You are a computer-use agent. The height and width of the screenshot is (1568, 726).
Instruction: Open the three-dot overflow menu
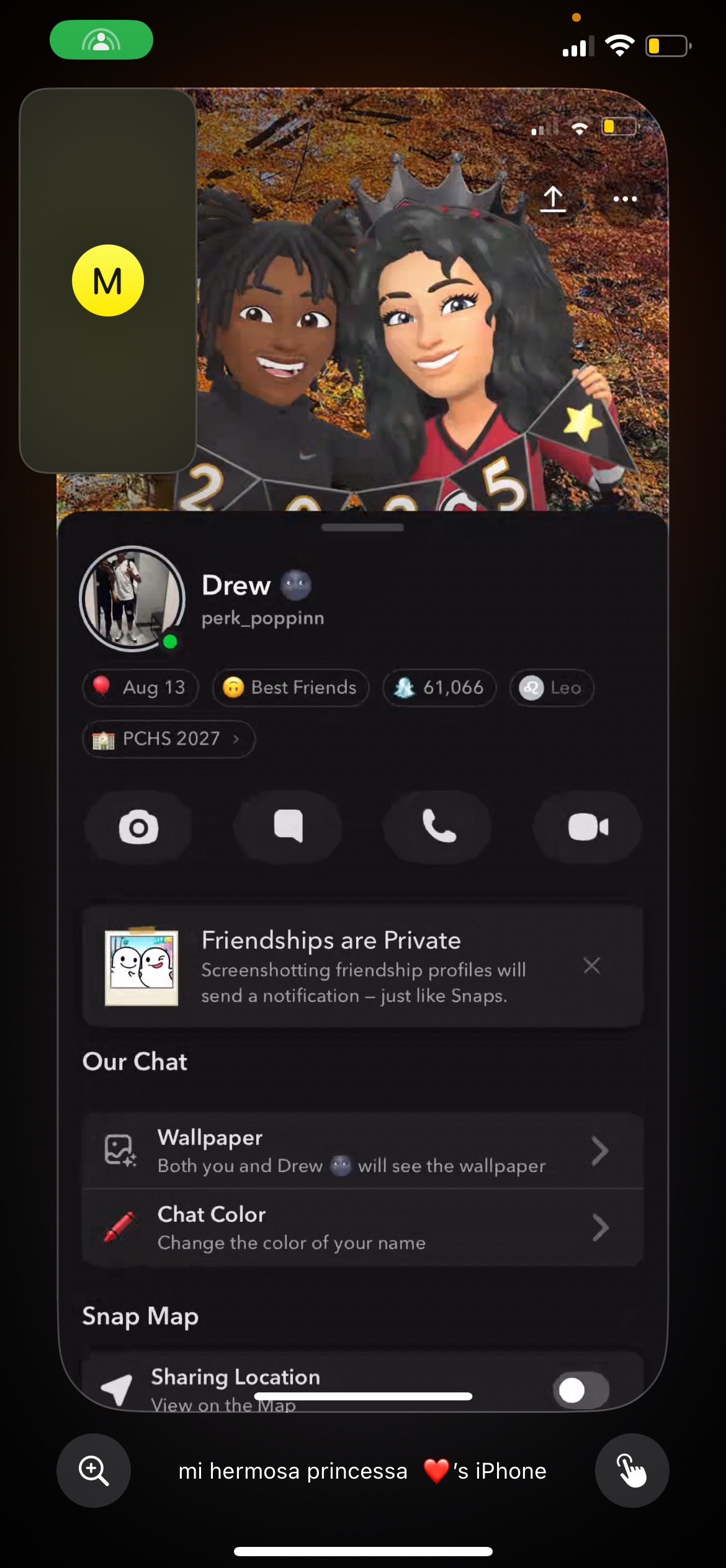[625, 199]
